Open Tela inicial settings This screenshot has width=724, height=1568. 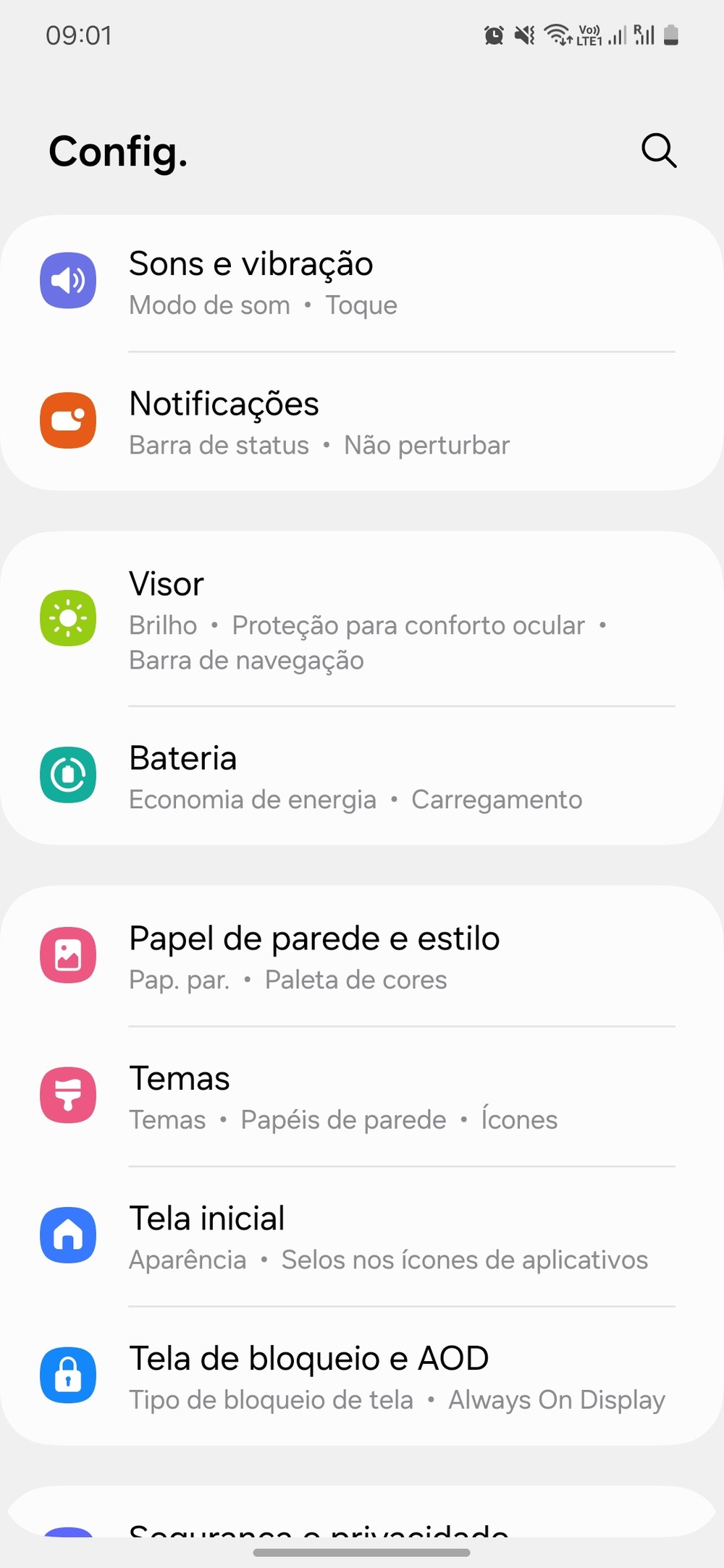pos(362,1237)
